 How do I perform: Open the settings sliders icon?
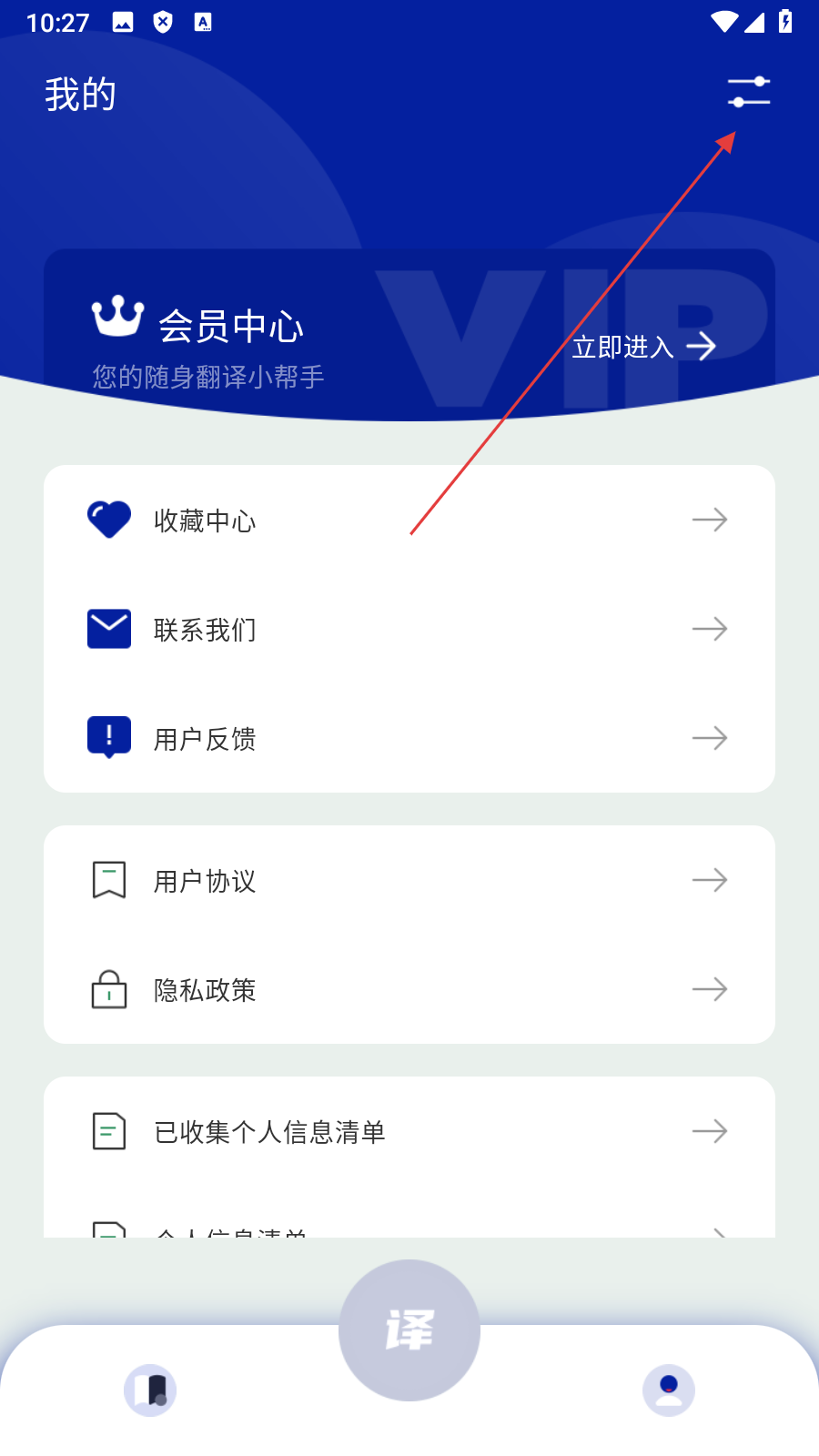pos(748,93)
